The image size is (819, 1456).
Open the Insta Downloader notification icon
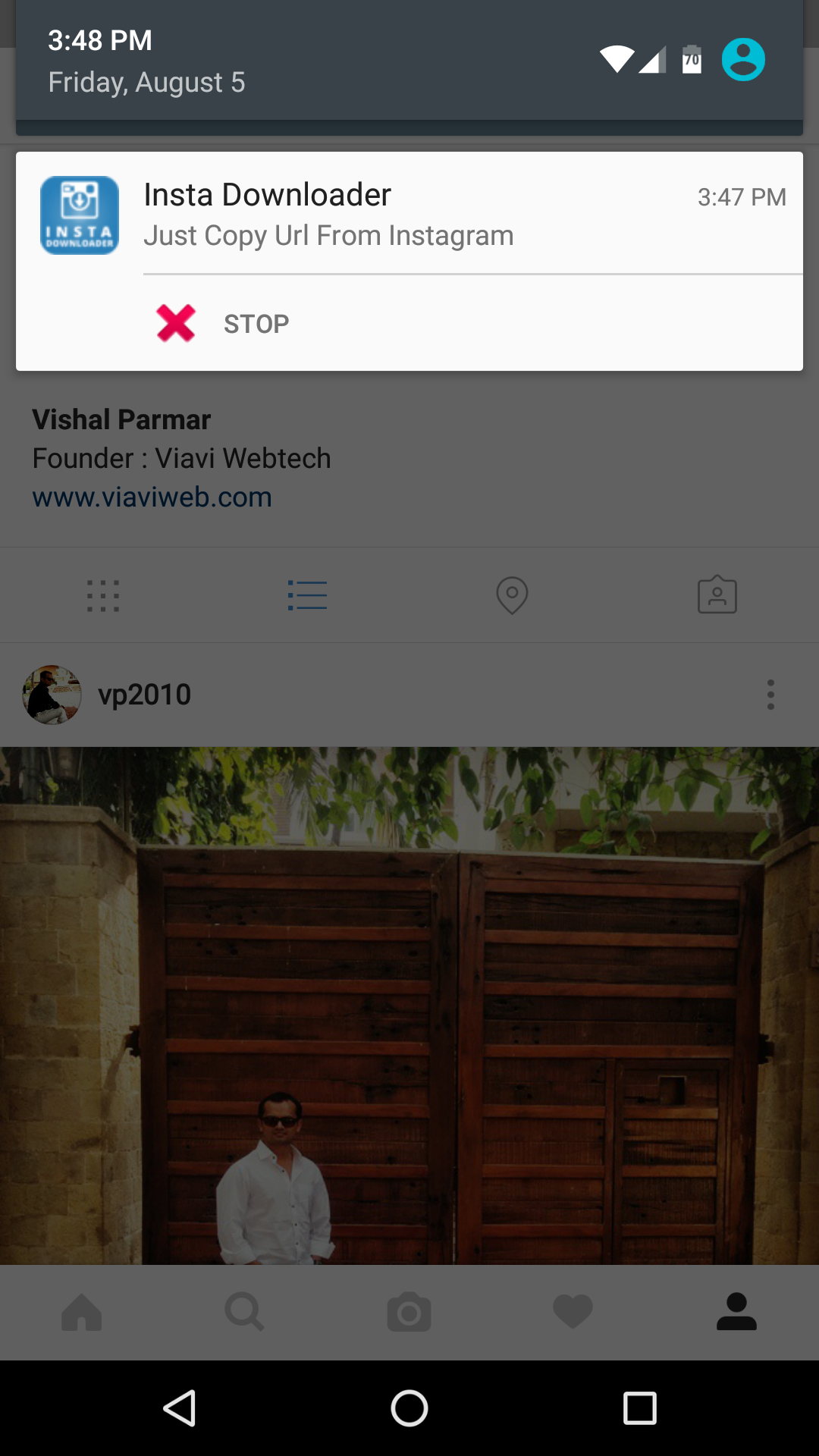pyautogui.click(x=79, y=215)
